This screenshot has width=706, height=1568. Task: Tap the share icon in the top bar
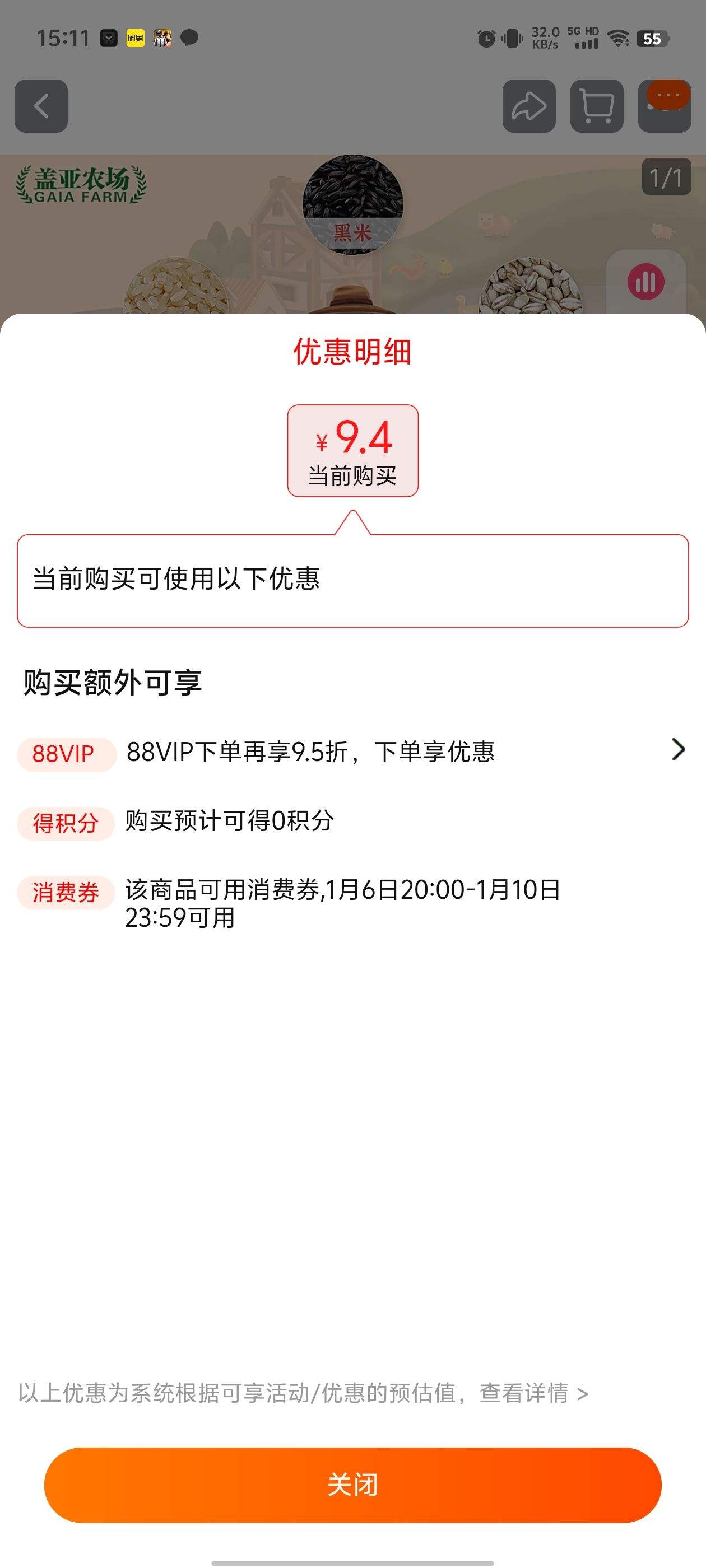coord(529,105)
